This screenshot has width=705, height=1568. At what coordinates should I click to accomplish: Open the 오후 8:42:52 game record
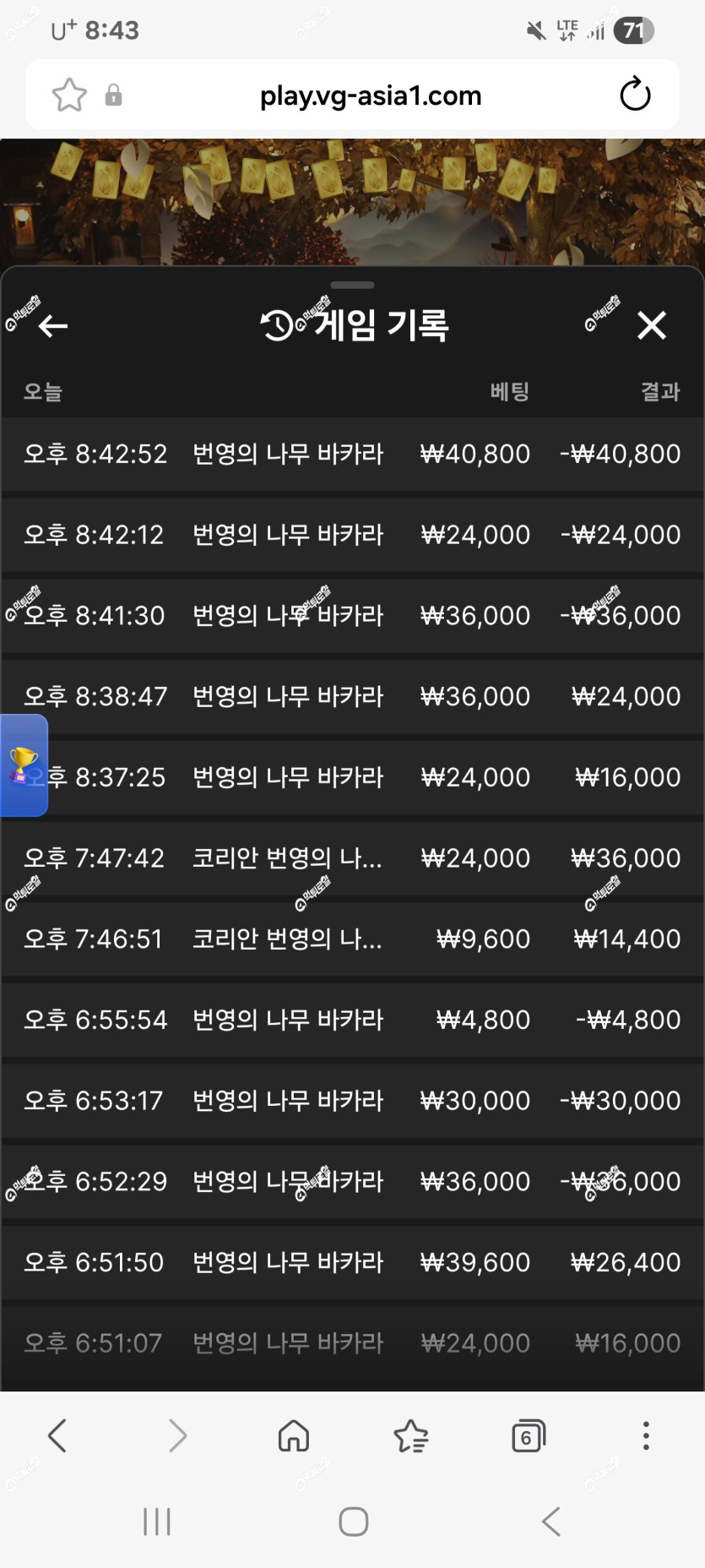(x=353, y=454)
